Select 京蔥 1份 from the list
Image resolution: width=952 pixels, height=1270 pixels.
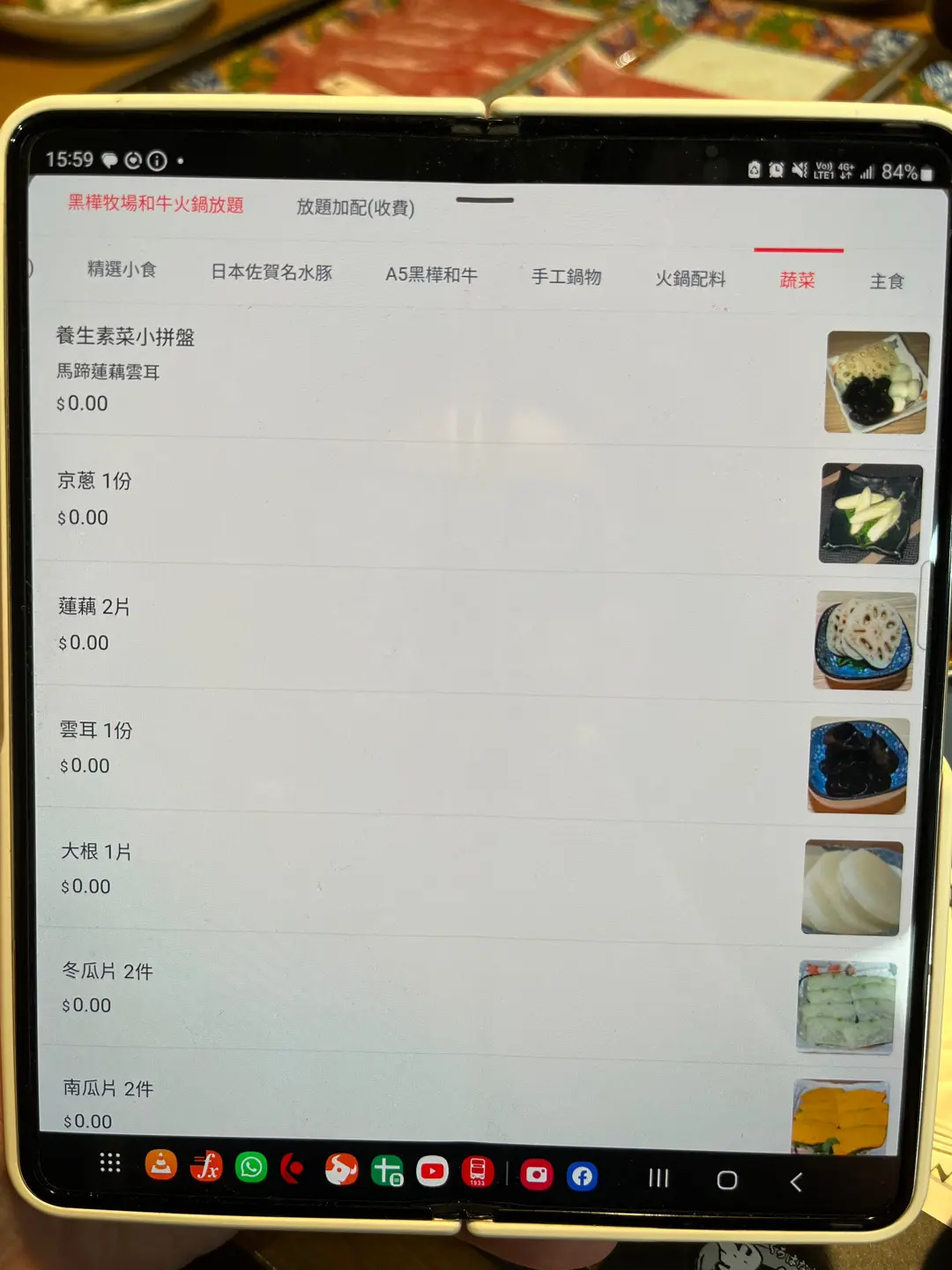point(94,481)
